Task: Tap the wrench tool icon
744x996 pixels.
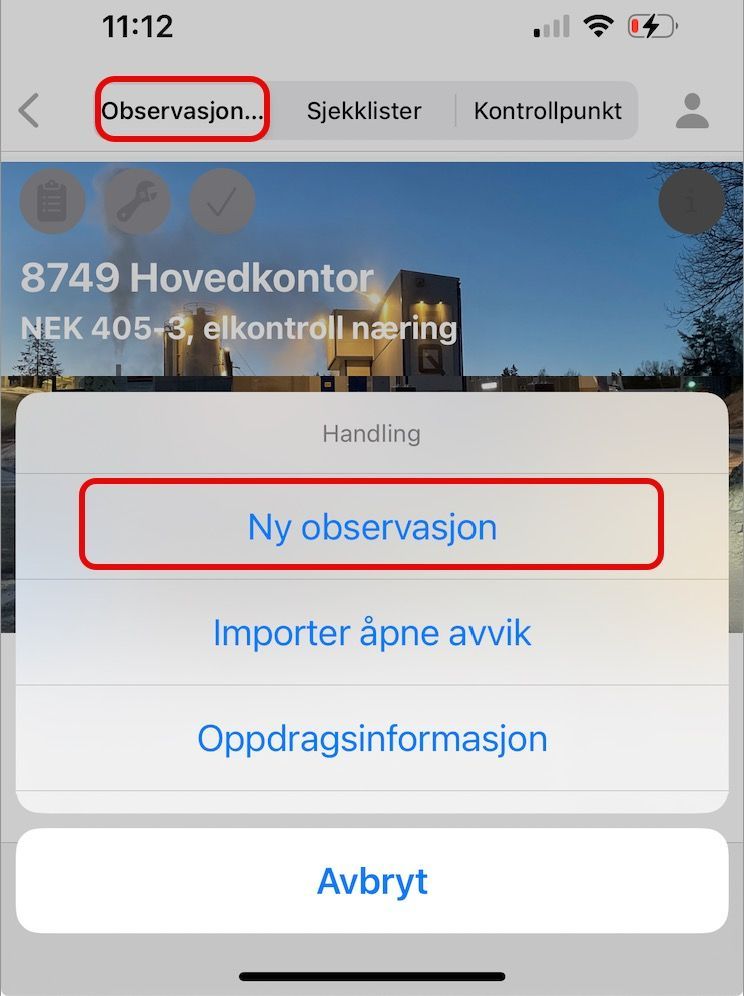Action: (x=137, y=202)
